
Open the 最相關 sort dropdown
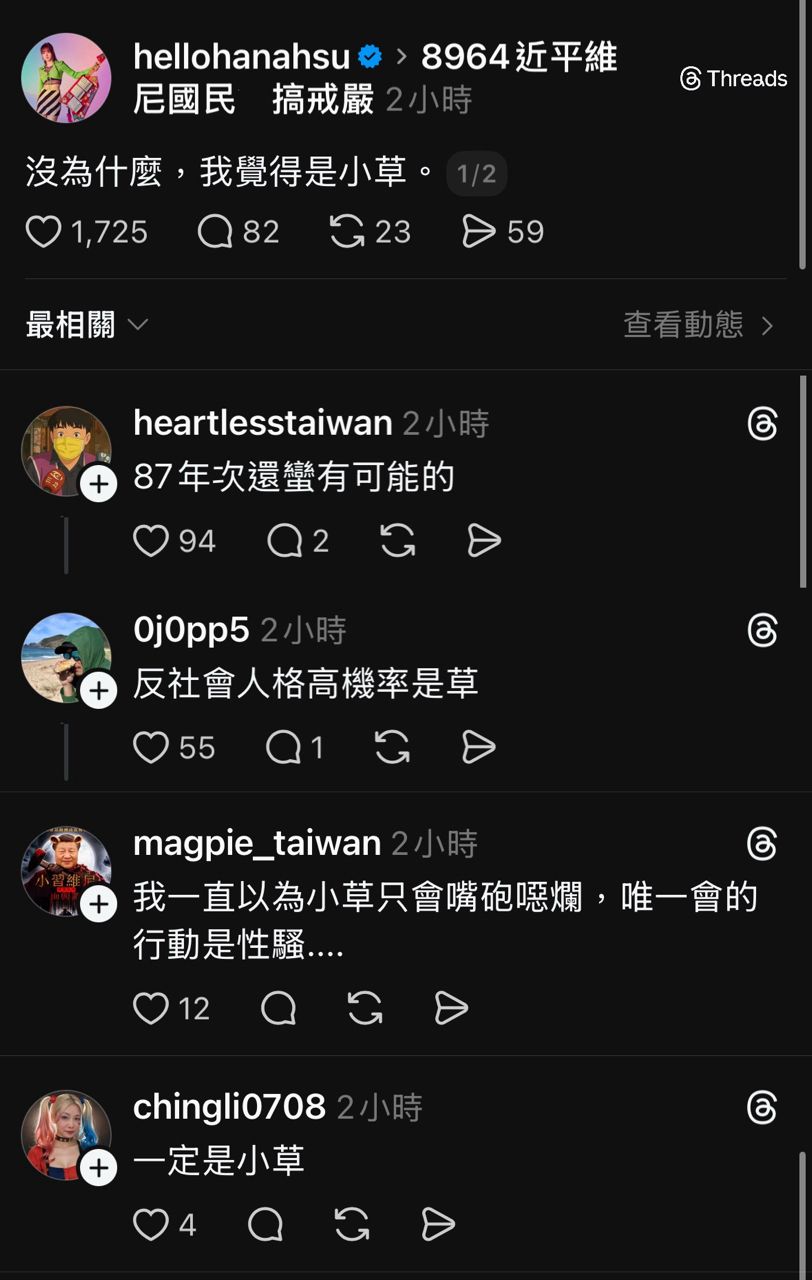coord(87,325)
